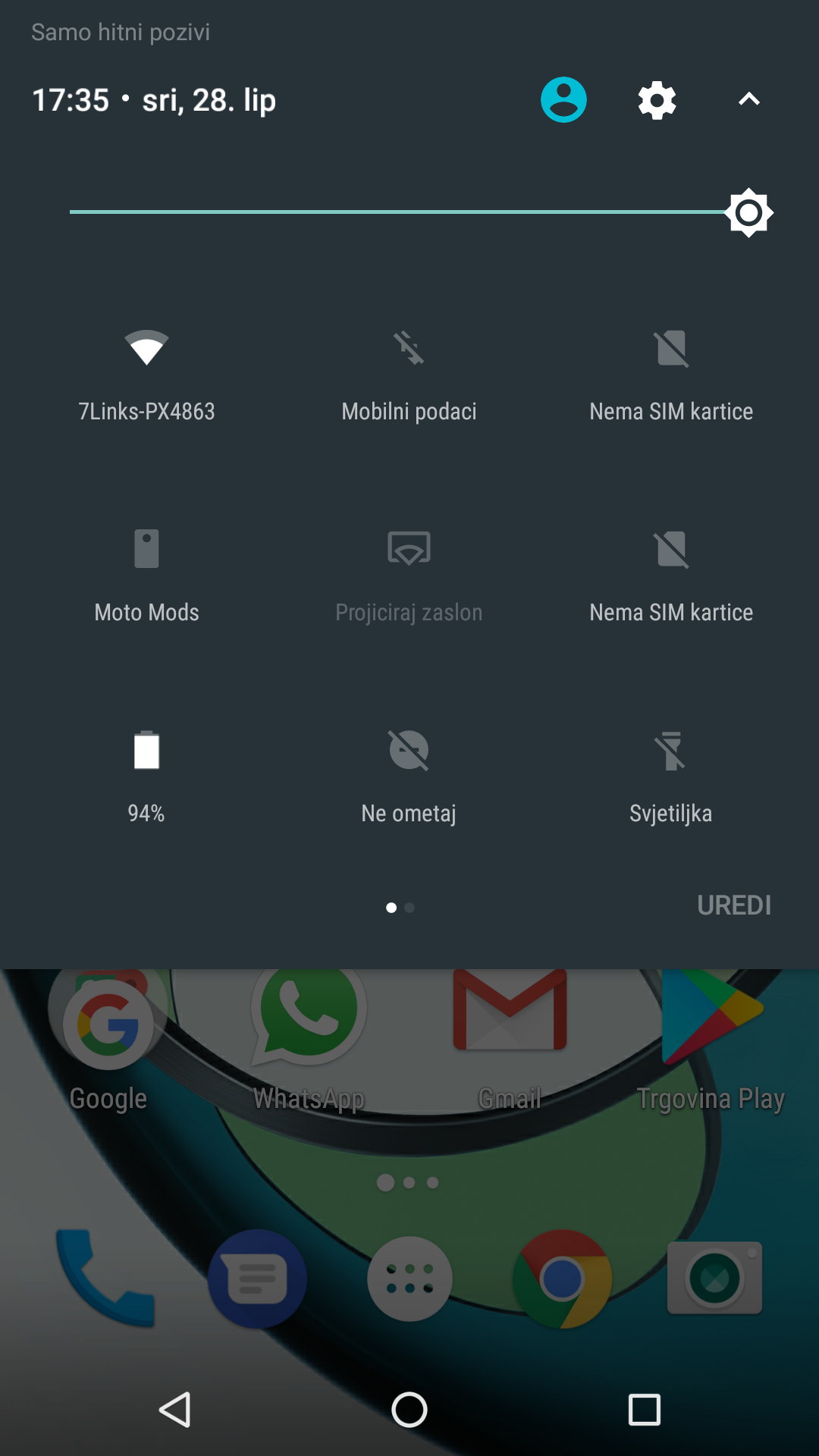Image resolution: width=819 pixels, height=1456 pixels.
Task: Turn on Ne ometaj
Action: pyautogui.click(x=409, y=750)
